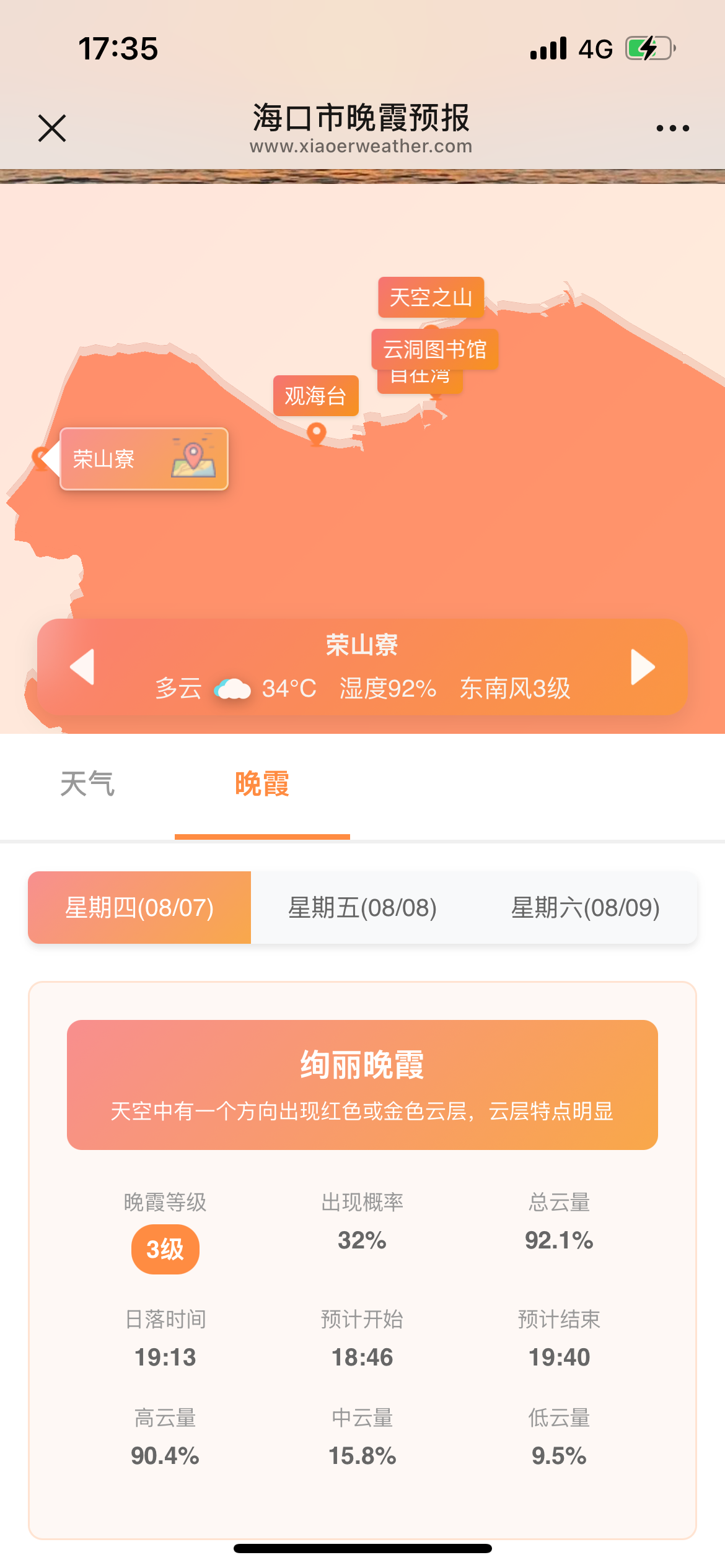Switch to the 天气 tab
The image size is (725, 1568).
[87, 784]
